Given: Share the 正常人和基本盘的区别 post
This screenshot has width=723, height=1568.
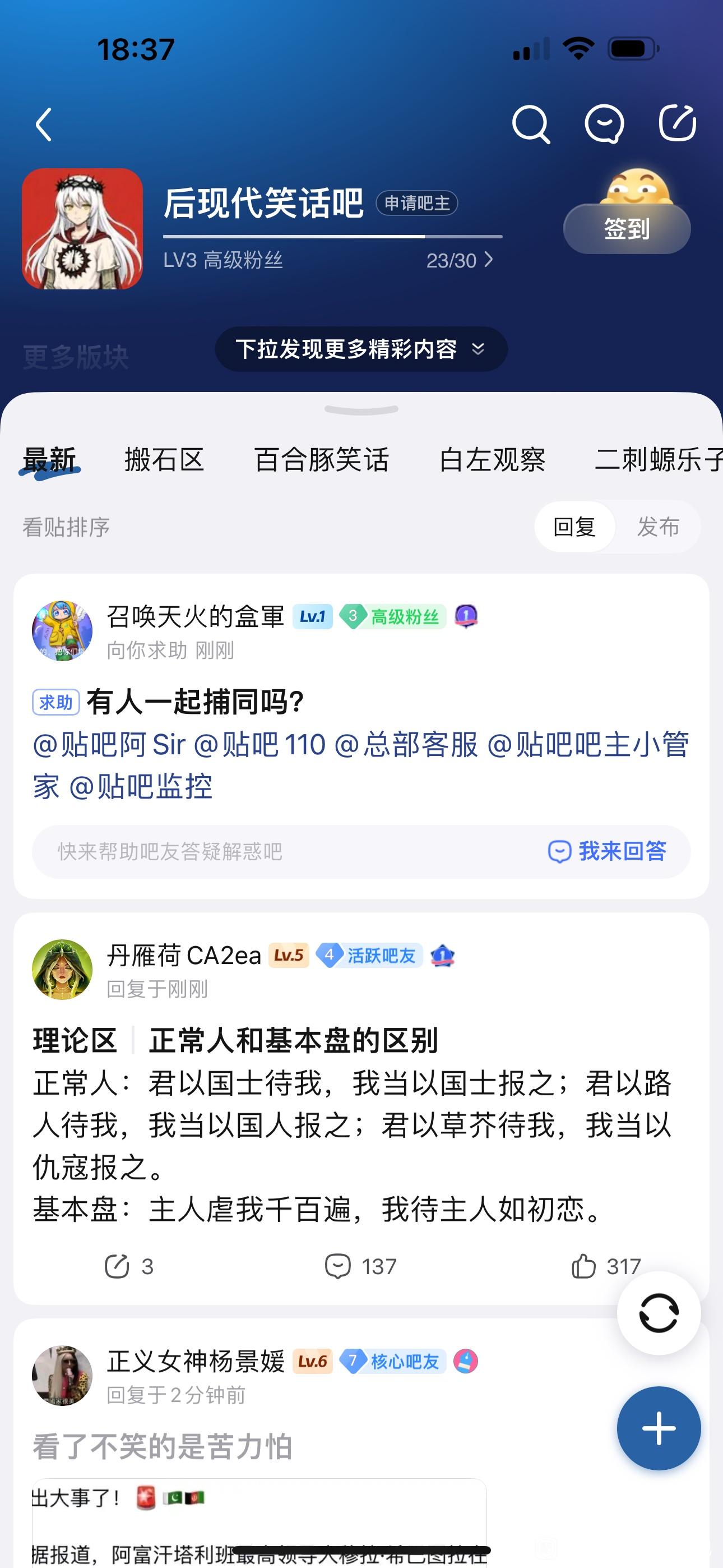Looking at the screenshot, I should coord(128,1267).
